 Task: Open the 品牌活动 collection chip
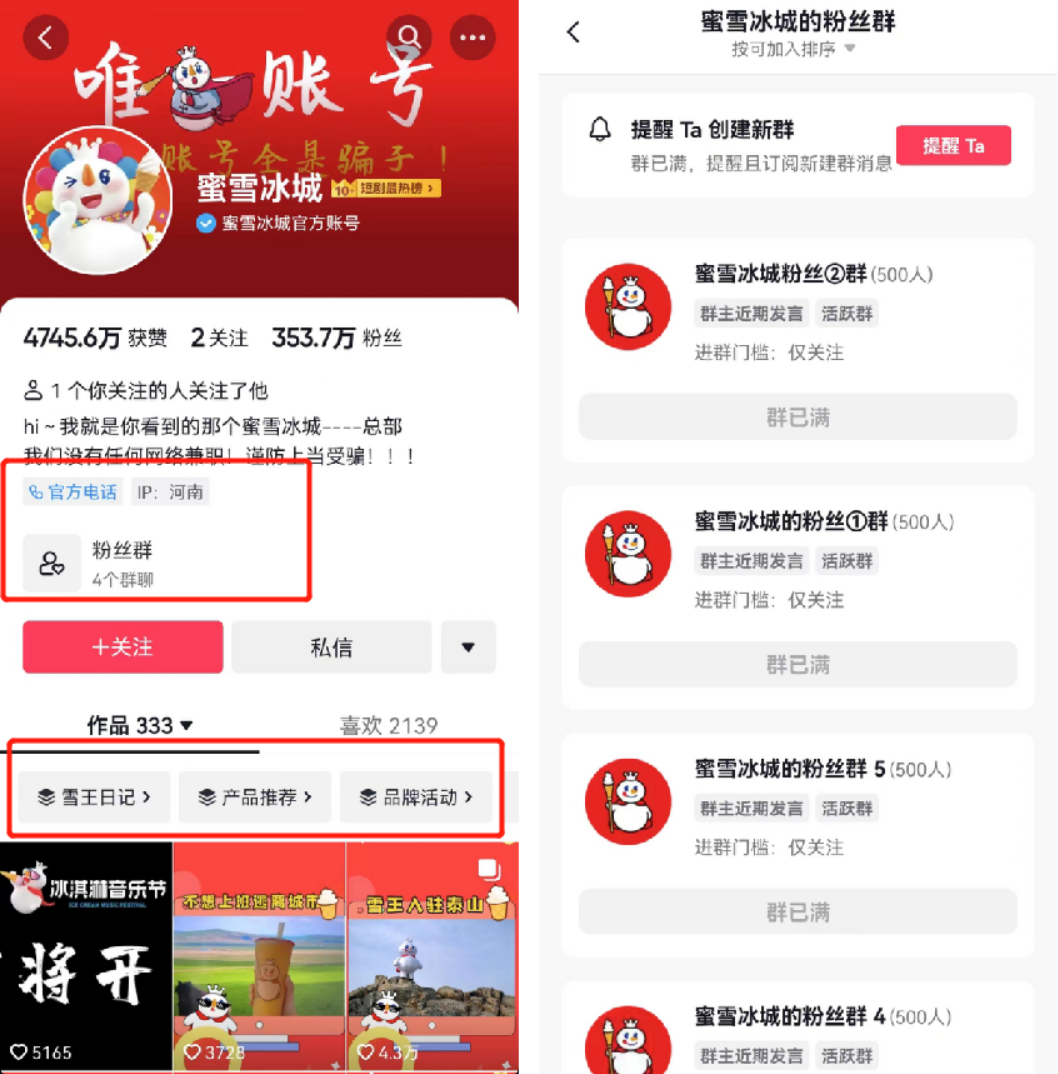coord(415,797)
